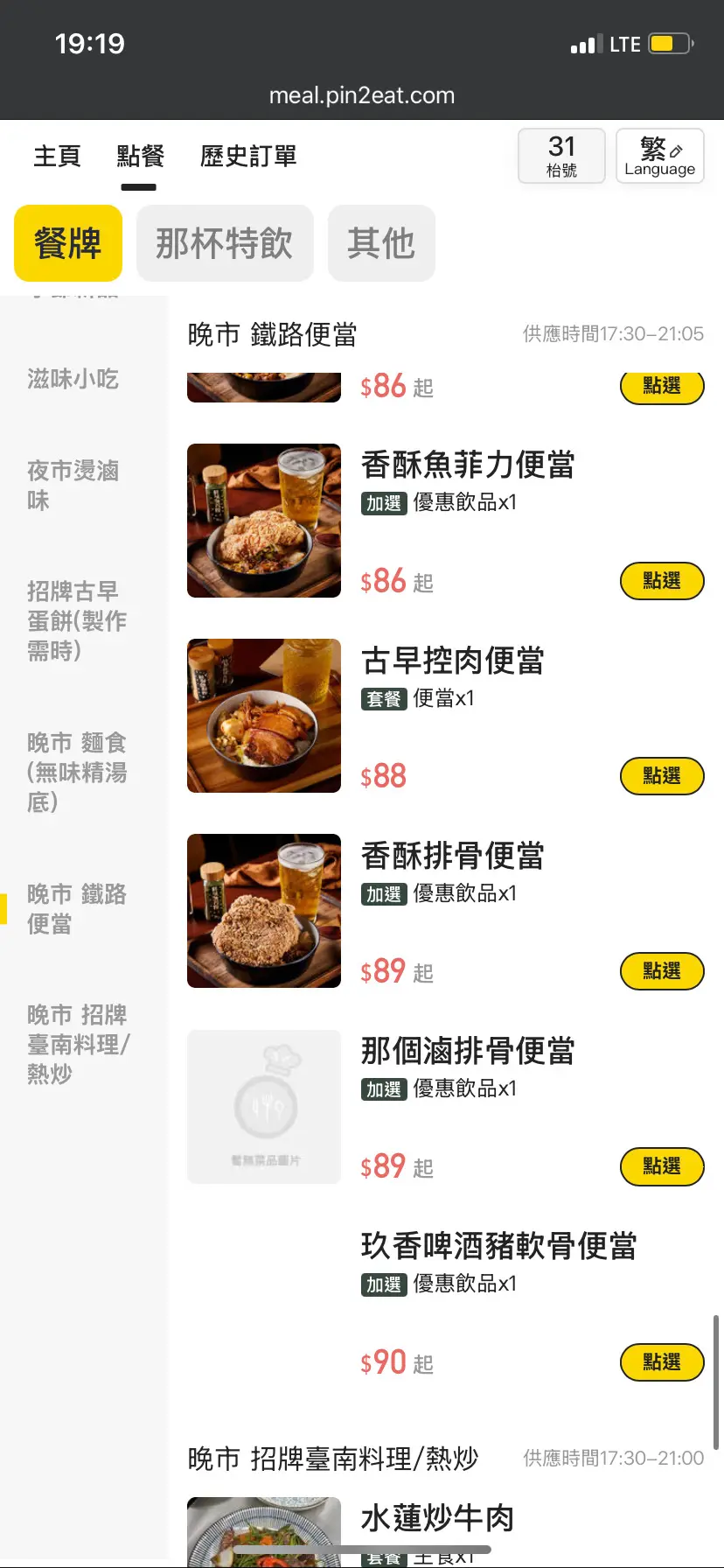Tap 點選 for 香酥魚菲力便當
This screenshot has height=1568, width=724.
[661, 581]
